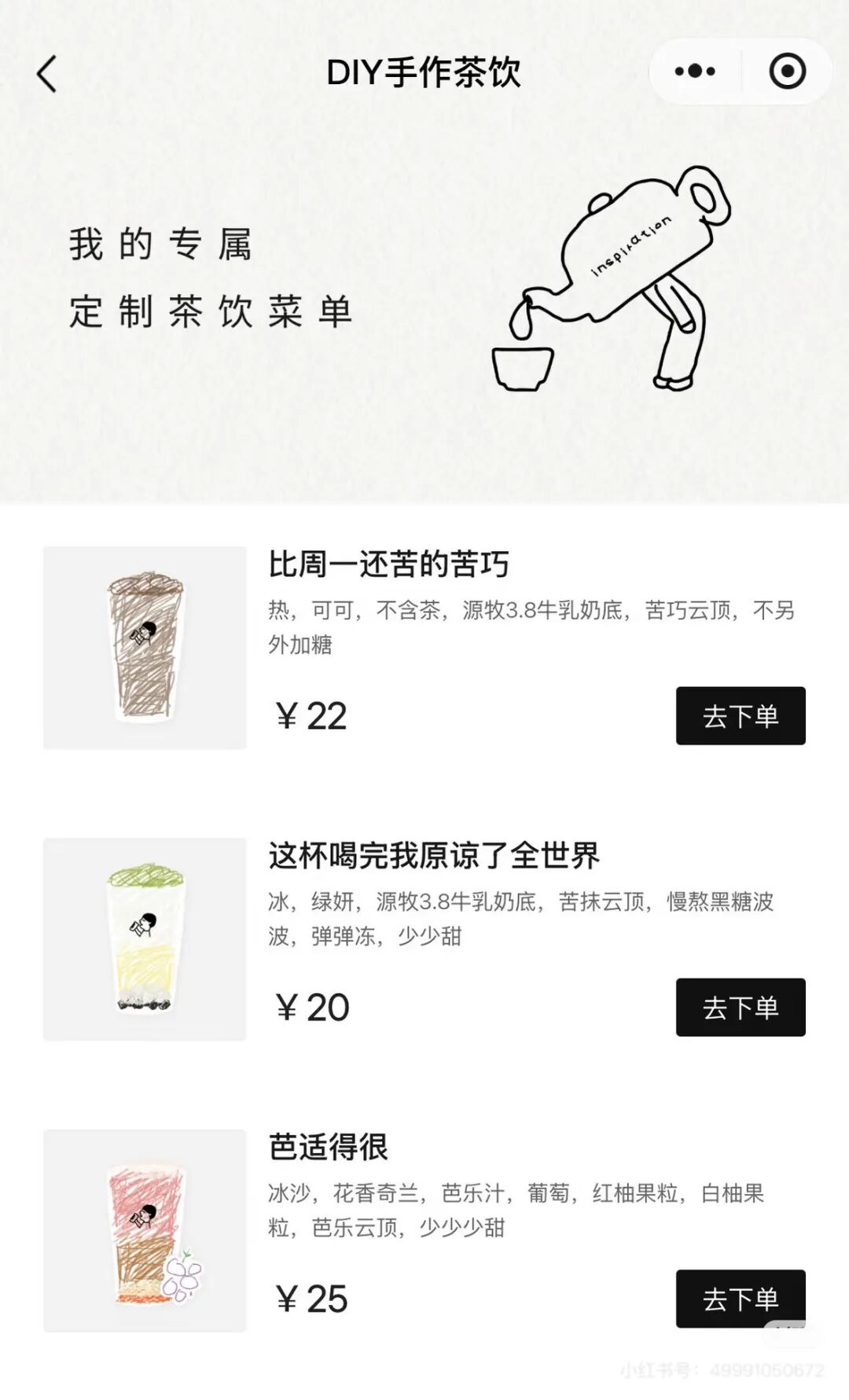Open the 芭适得很 drink thumbnail
This screenshot has height=1400, width=849.
point(145,1231)
